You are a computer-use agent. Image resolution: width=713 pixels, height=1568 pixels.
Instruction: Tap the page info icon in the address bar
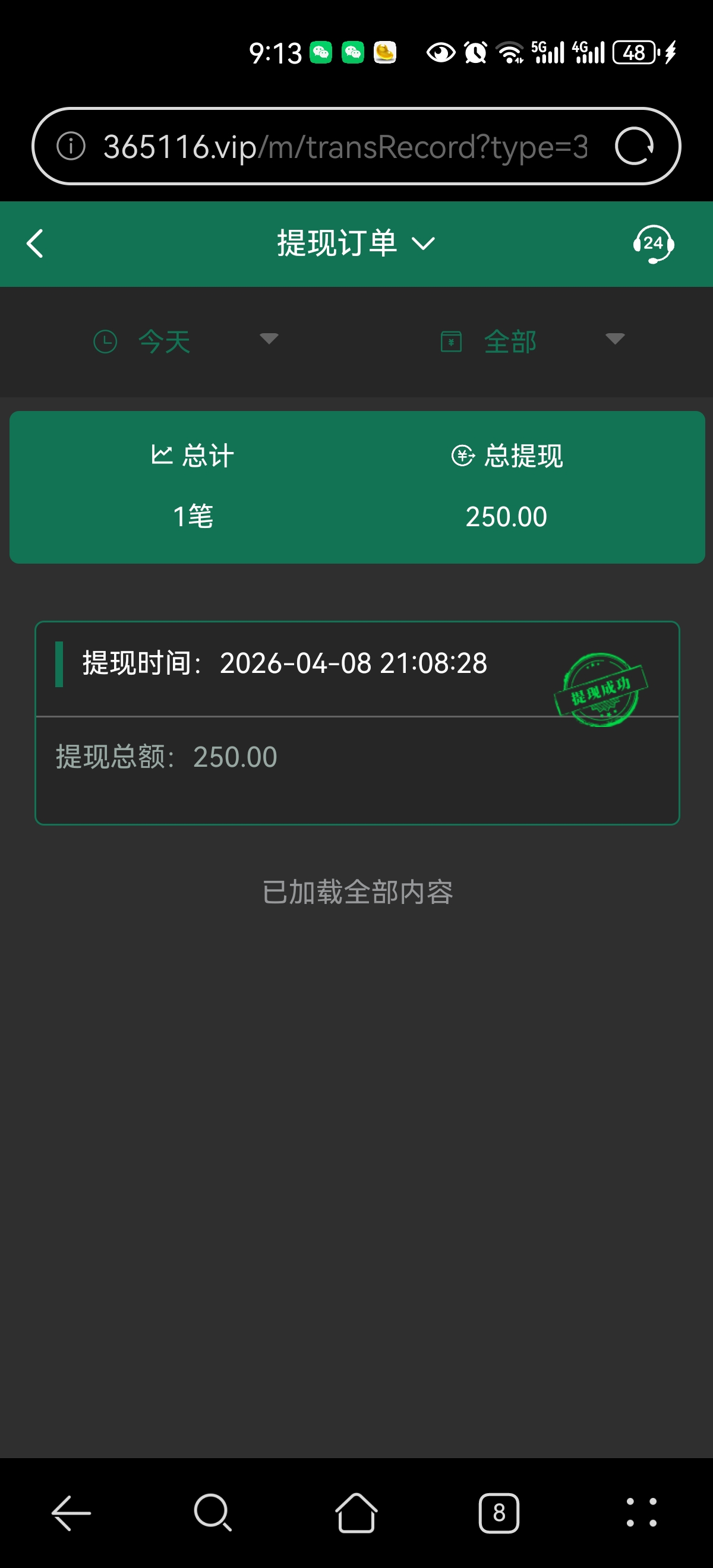[71, 146]
